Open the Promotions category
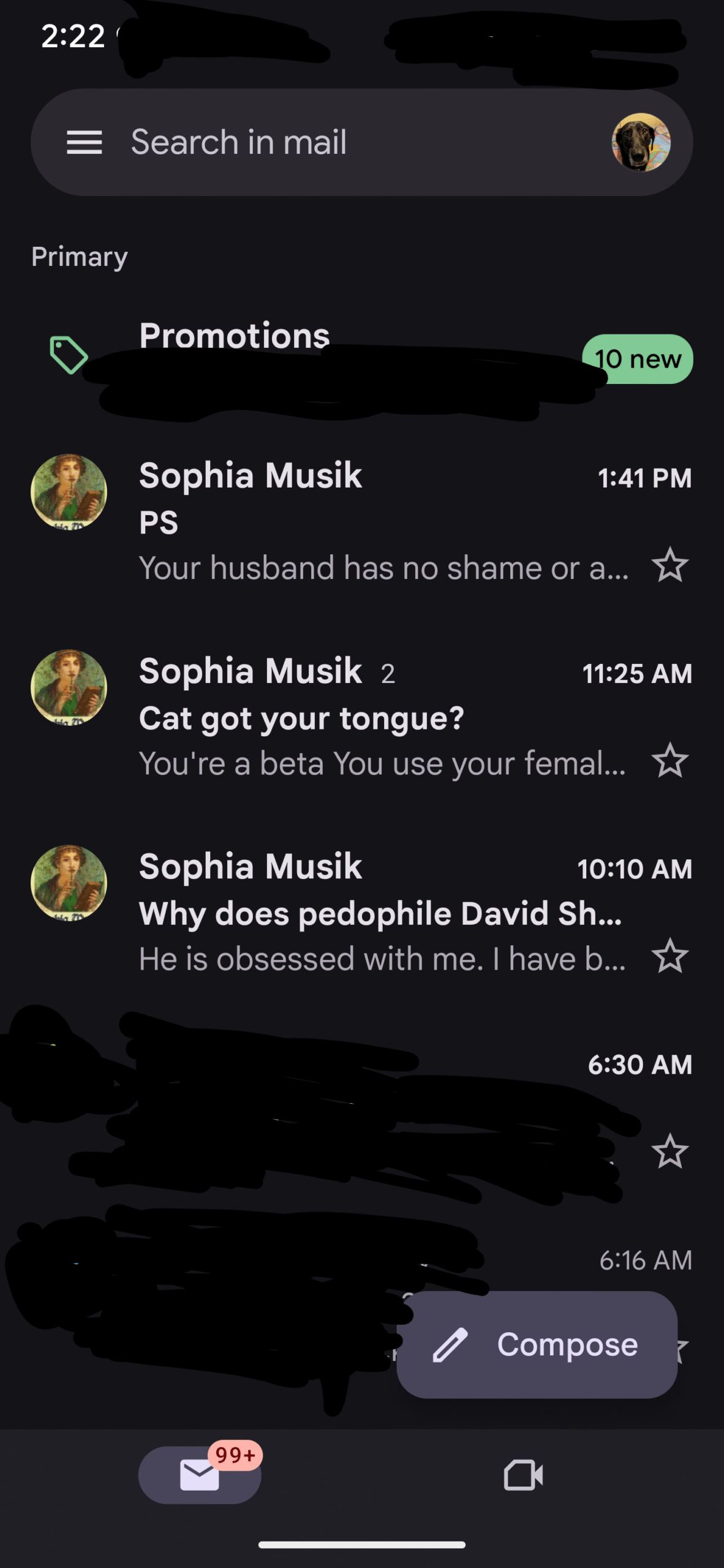Image resolution: width=724 pixels, height=1568 pixels. pos(361,359)
